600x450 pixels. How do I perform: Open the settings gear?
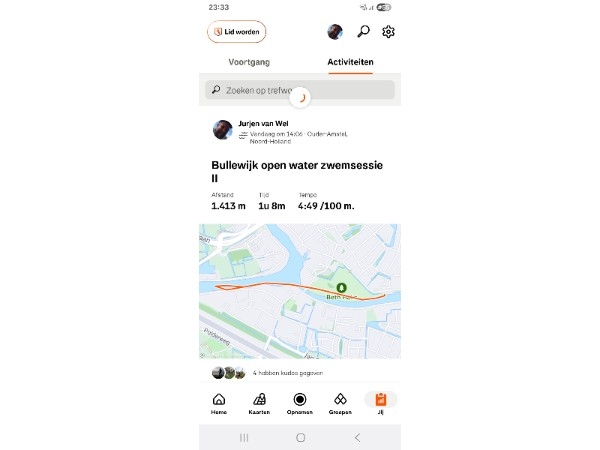pos(388,32)
